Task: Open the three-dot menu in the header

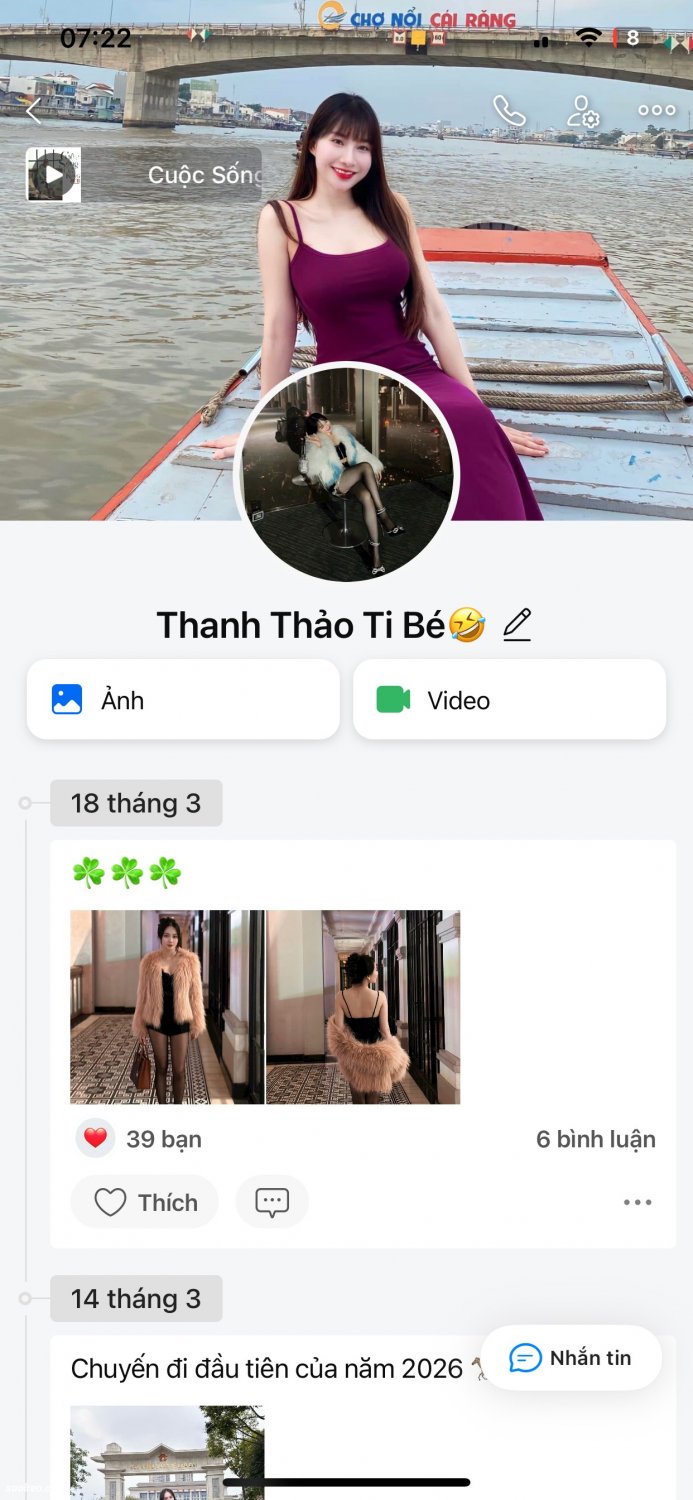Action: click(657, 111)
